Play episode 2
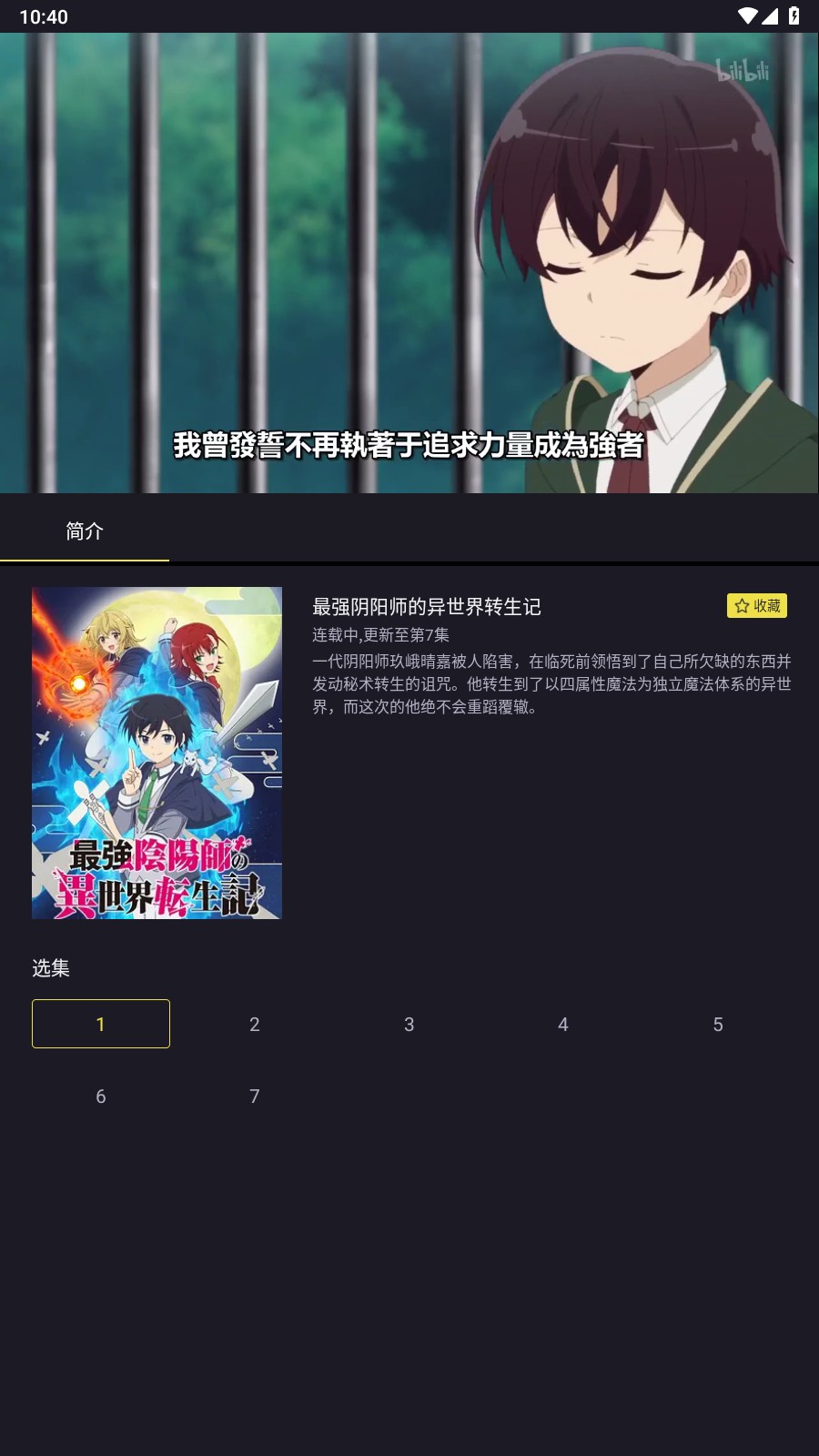 (x=255, y=1024)
